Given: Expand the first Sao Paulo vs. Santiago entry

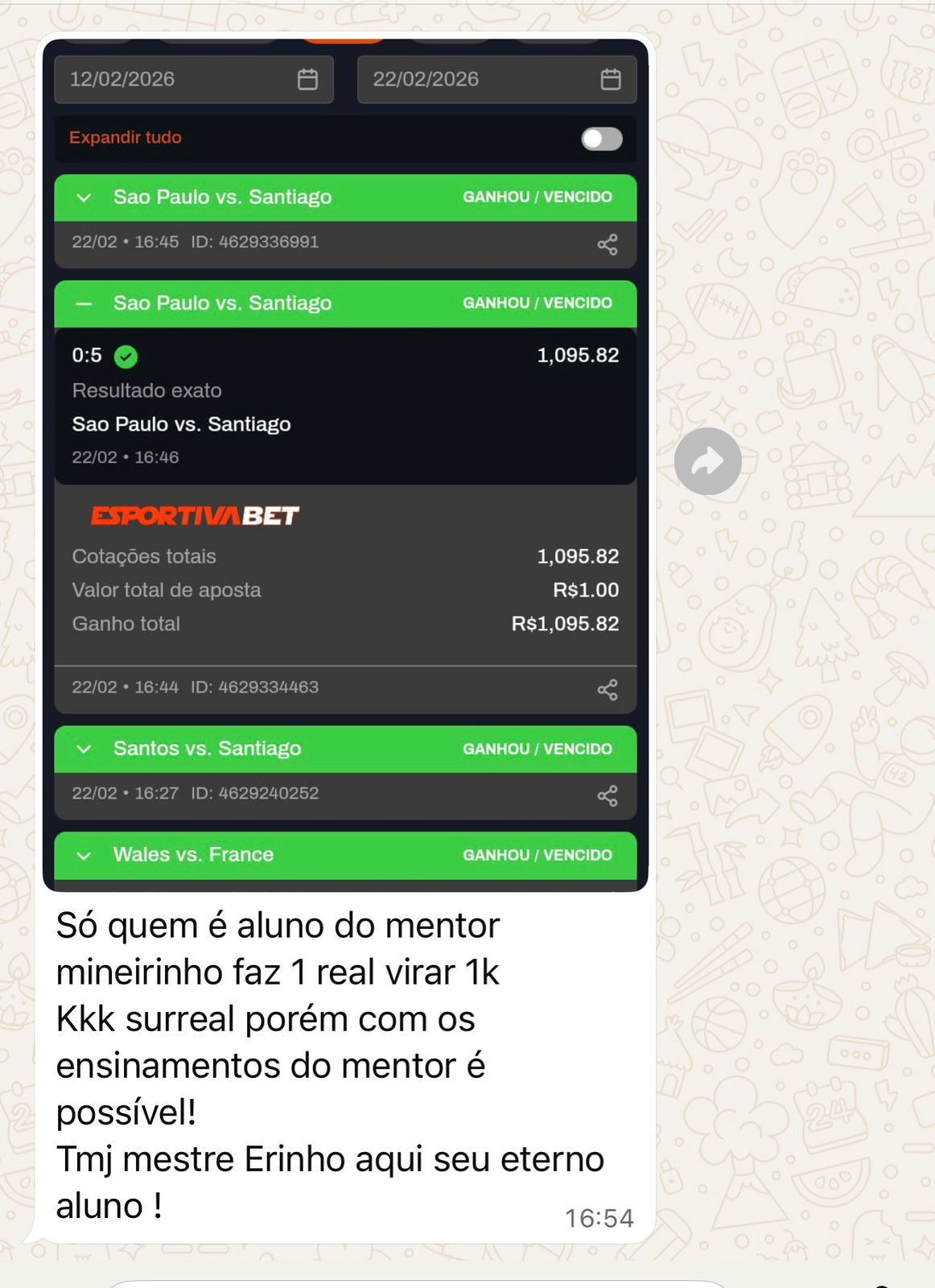Looking at the screenshot, I should 83,197.
